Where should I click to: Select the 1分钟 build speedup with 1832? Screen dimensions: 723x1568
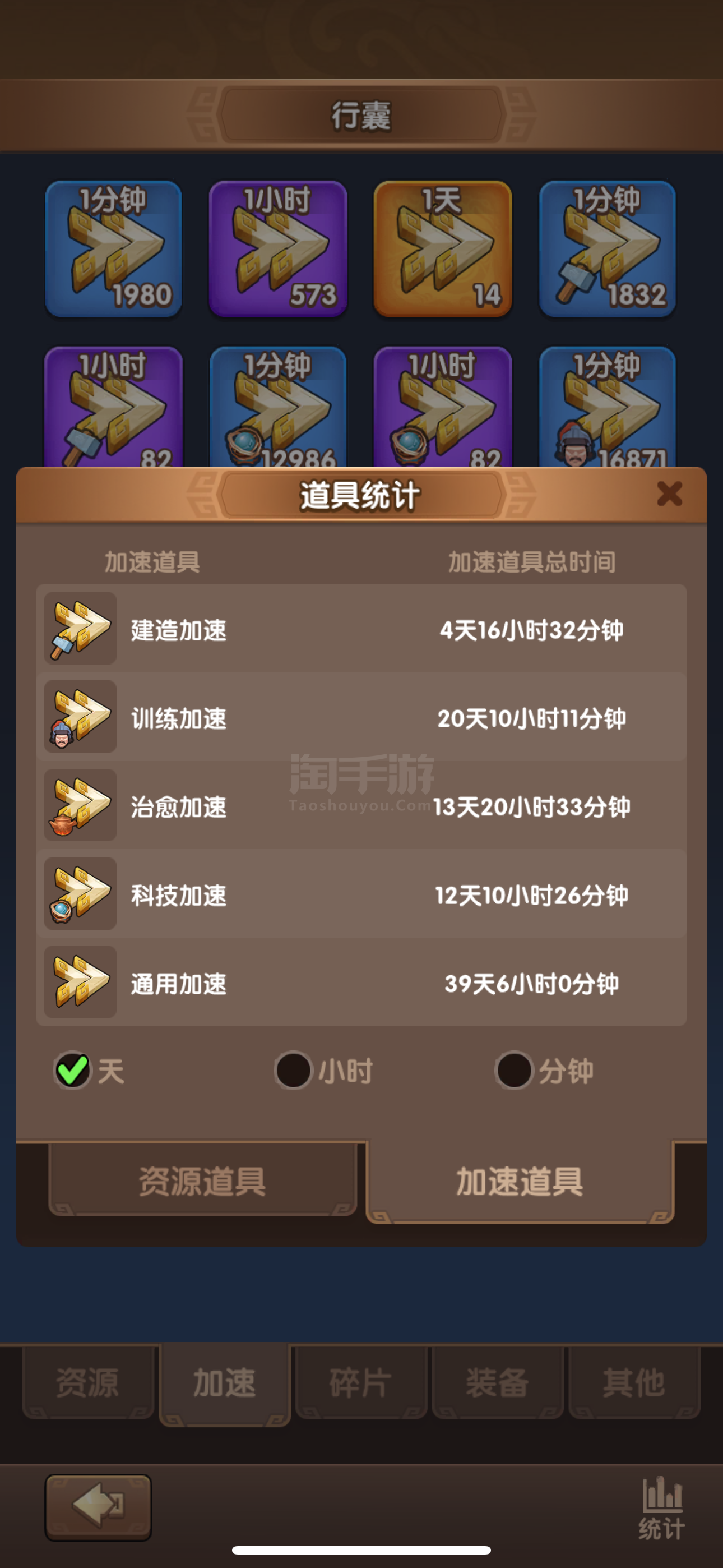[x=608, y=248]
